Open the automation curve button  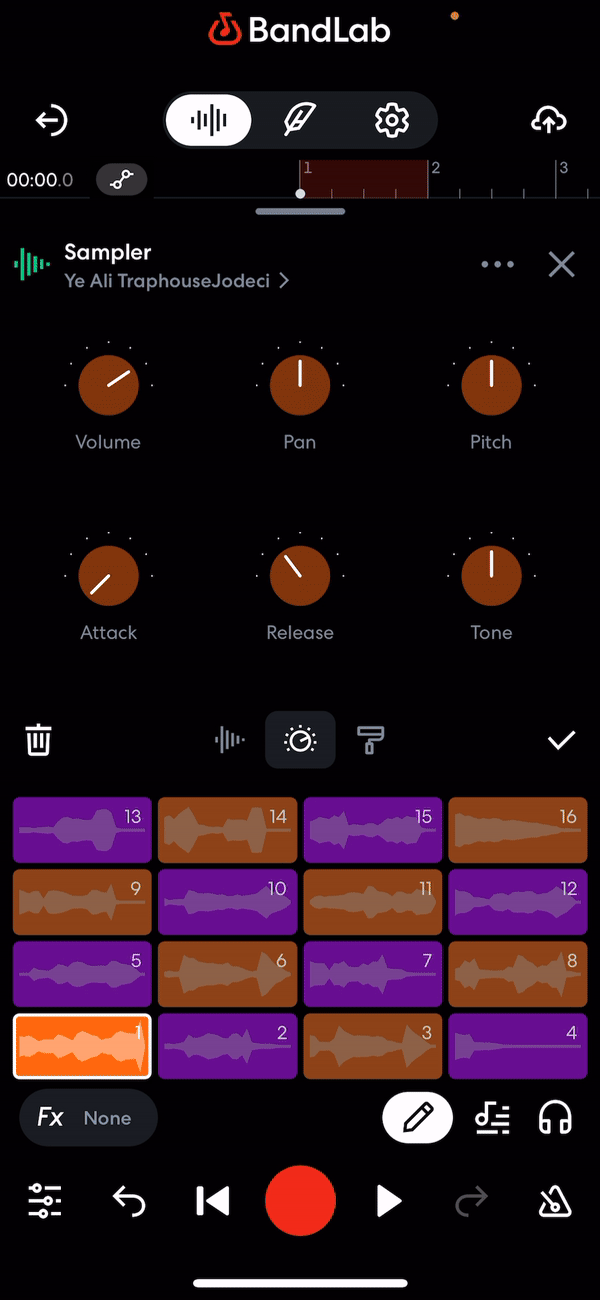[x=122, y=180]
